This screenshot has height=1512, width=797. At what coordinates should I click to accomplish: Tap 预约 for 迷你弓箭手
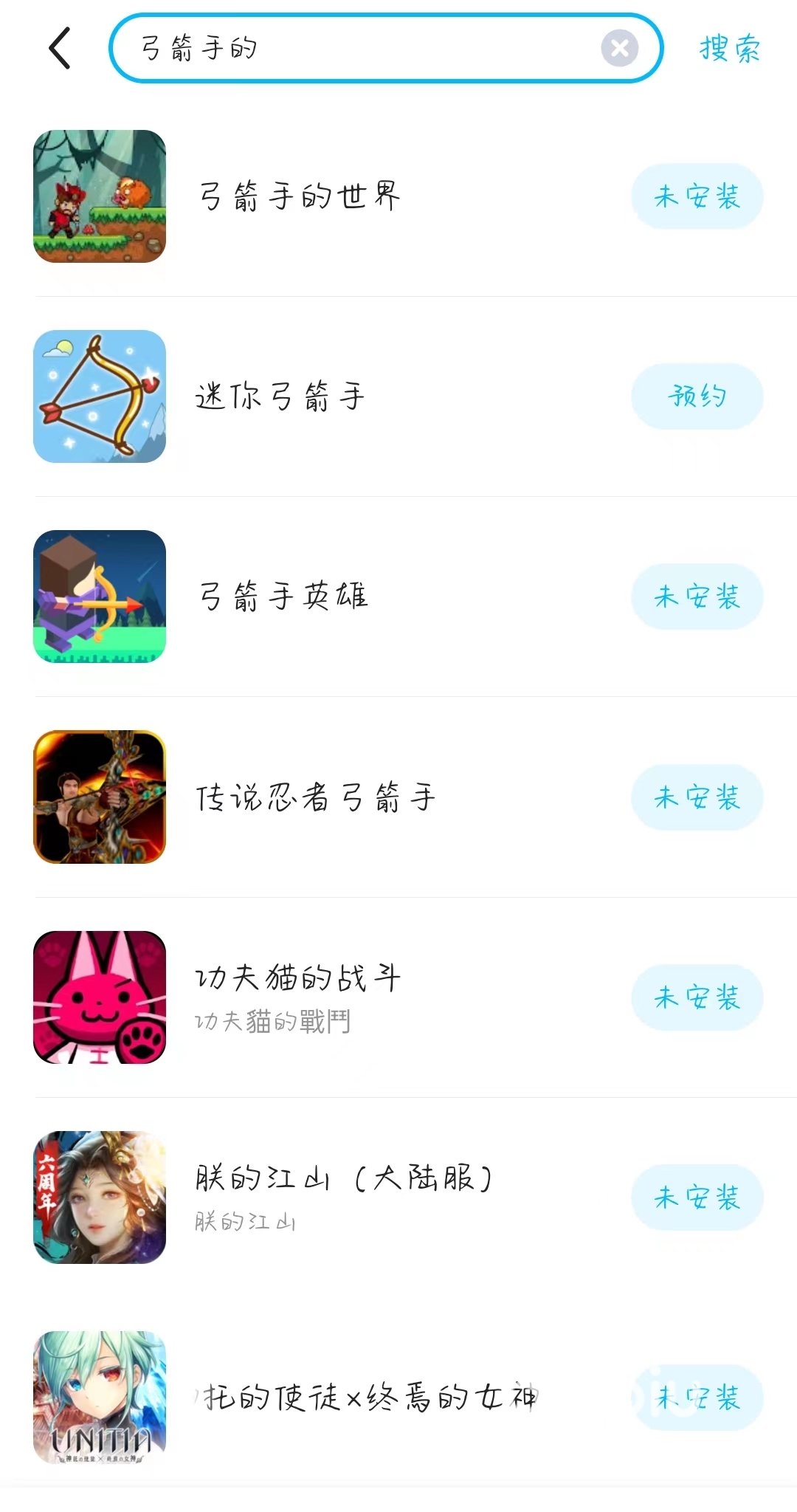point(697,396)
